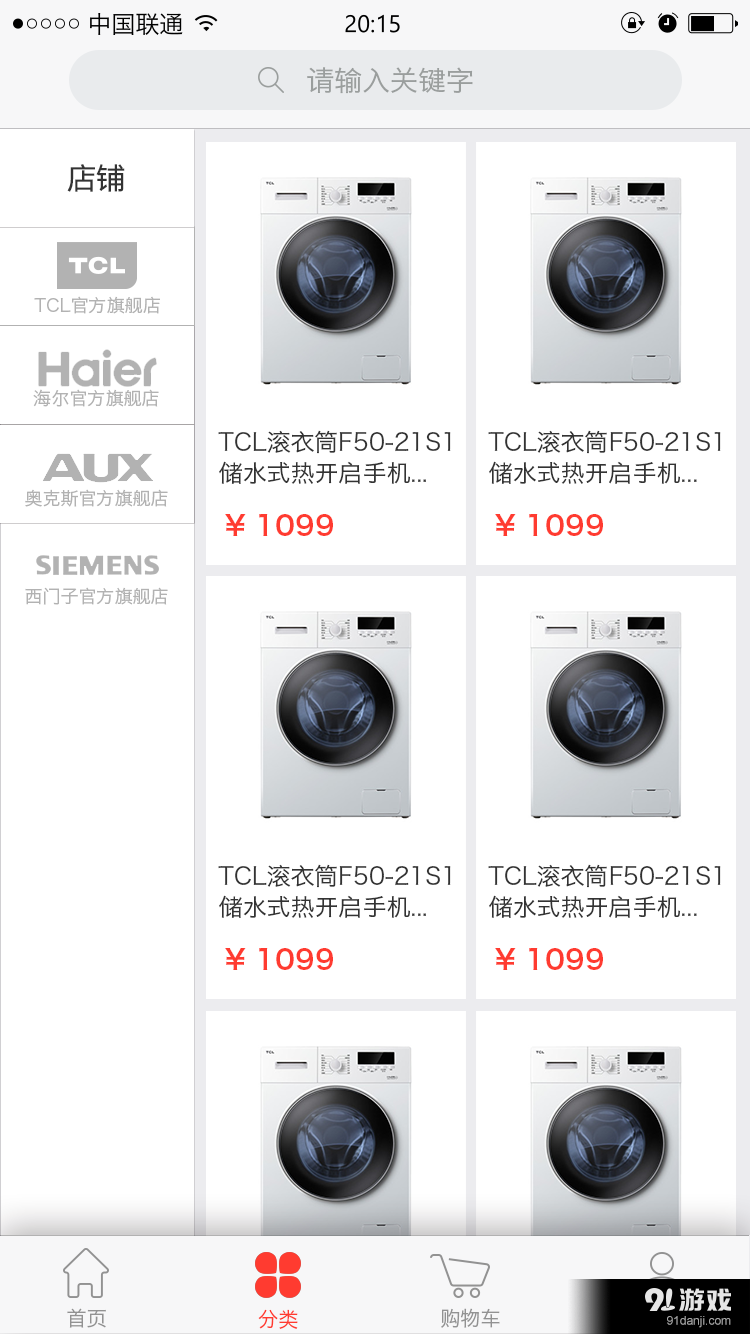Click the top-left TCL滚衣筒F50-21S1 product title

(x=335, y=458)
